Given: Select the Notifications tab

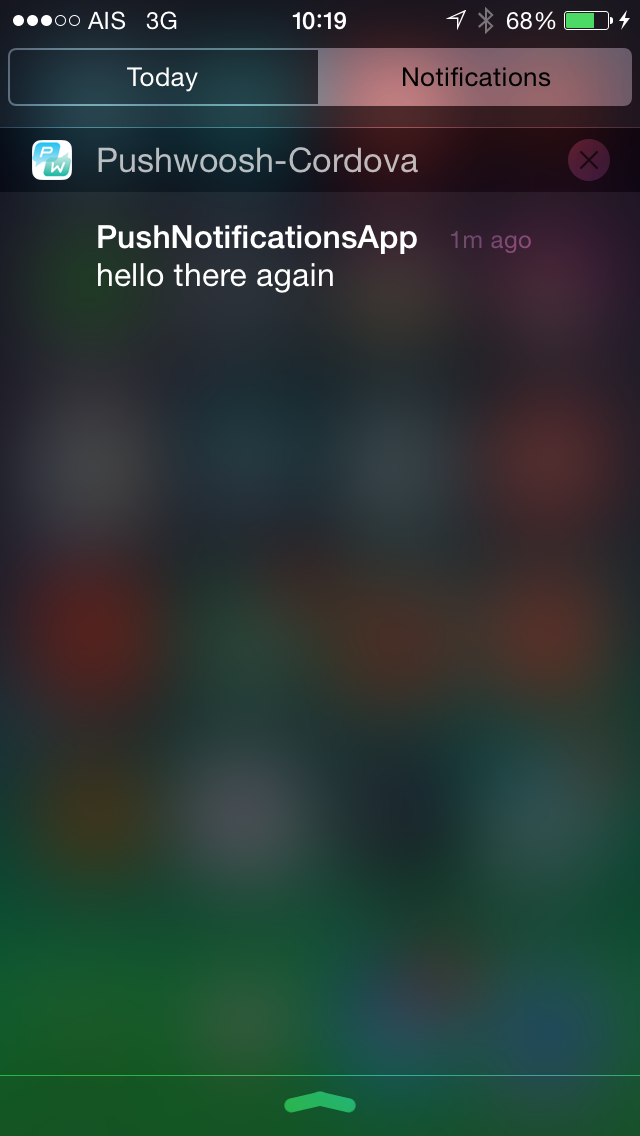Looking at the screenshot, I should 475,77.
